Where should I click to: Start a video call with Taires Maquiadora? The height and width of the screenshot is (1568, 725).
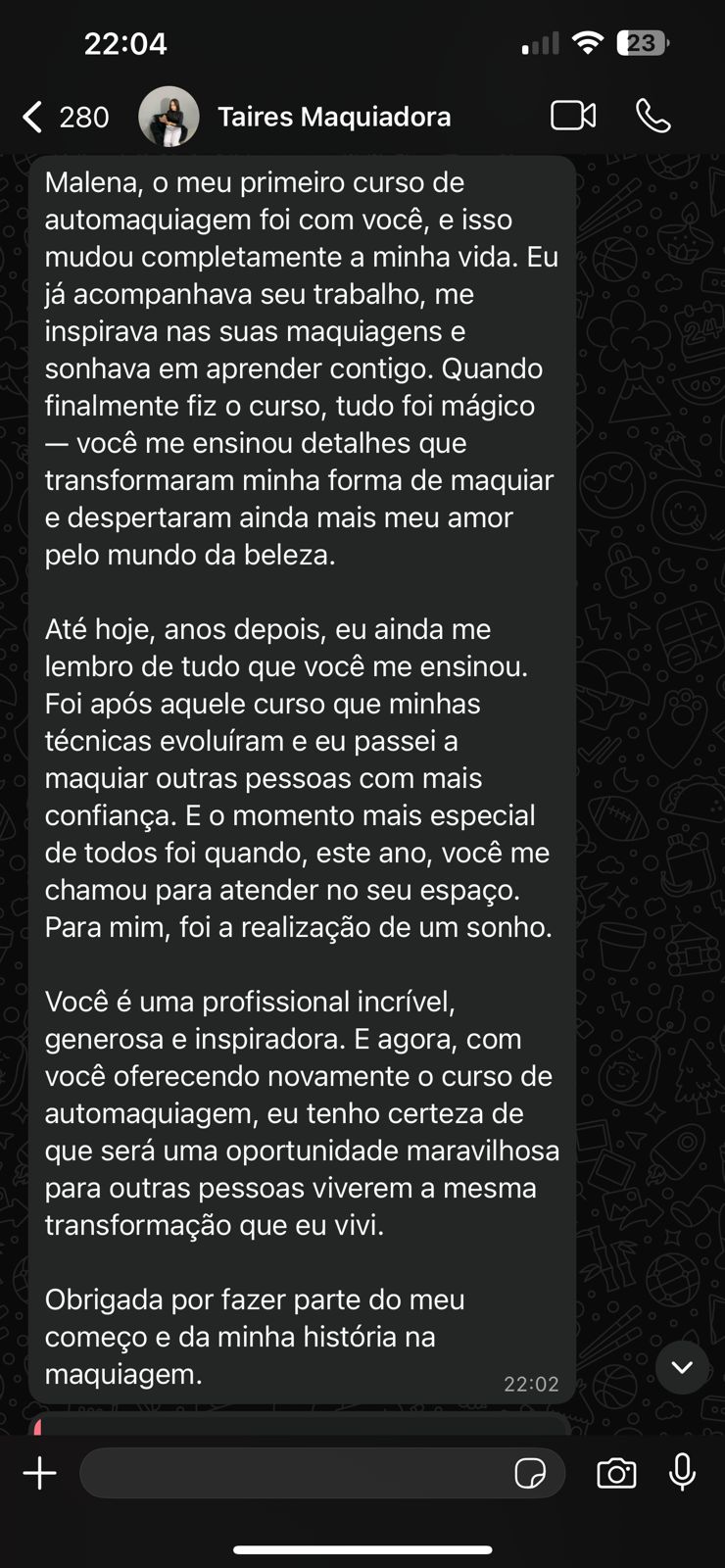click(573, 116)
